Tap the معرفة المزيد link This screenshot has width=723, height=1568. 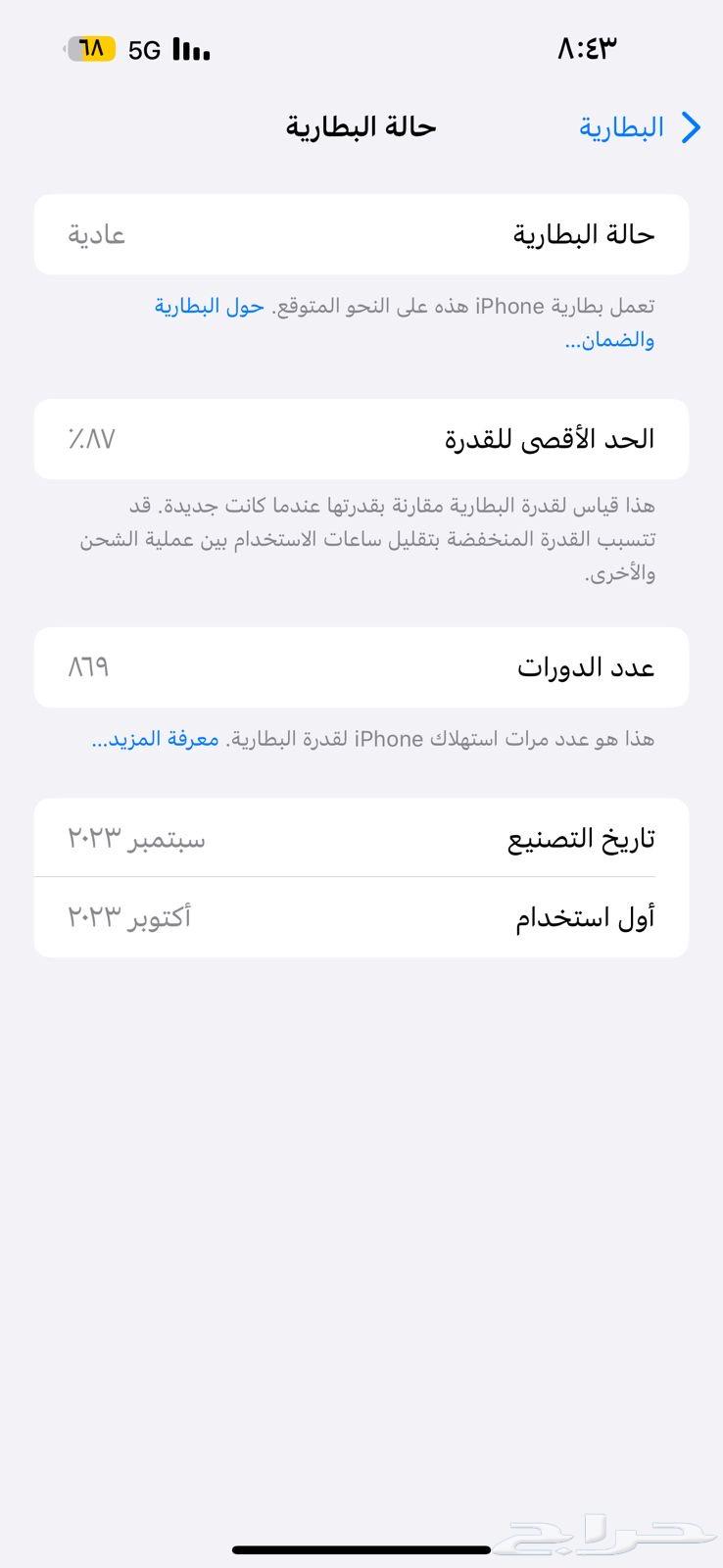[153, 739]
